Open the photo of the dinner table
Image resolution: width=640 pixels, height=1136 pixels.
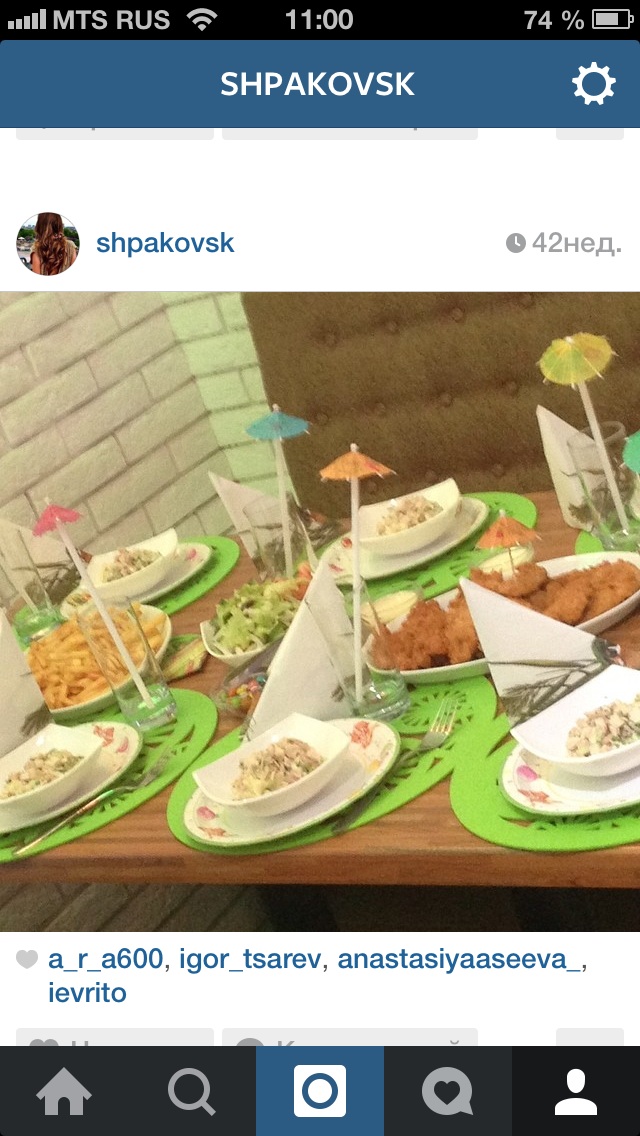tap(320, 611)
